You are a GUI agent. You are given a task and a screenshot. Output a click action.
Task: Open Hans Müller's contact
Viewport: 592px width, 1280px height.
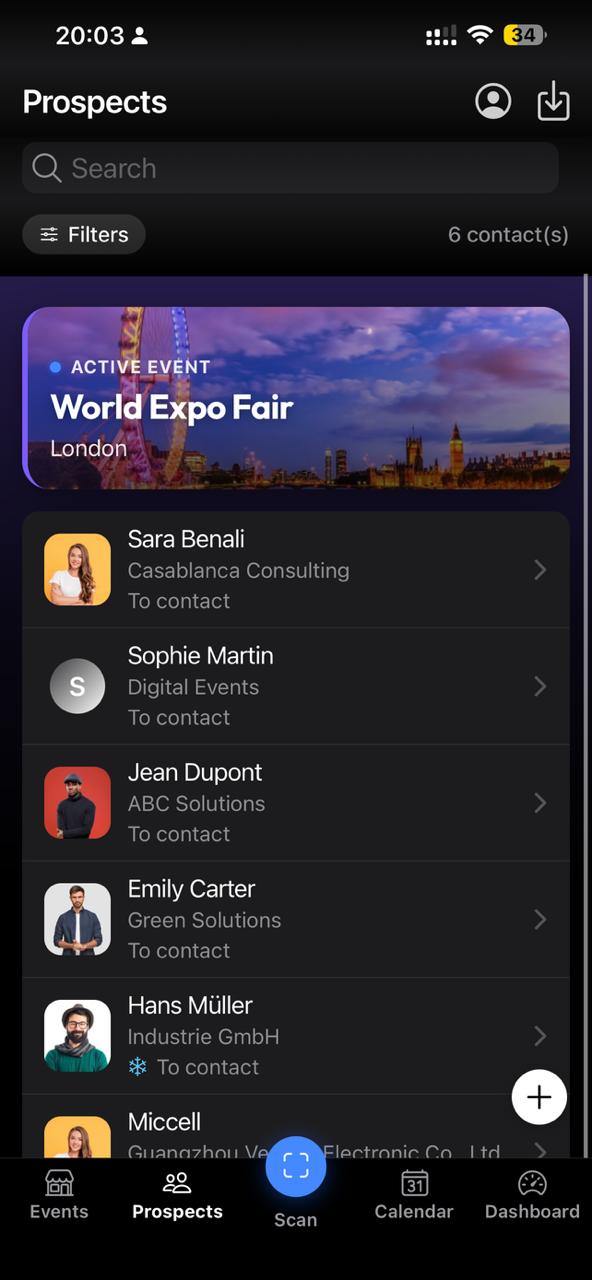[296, 1036]
